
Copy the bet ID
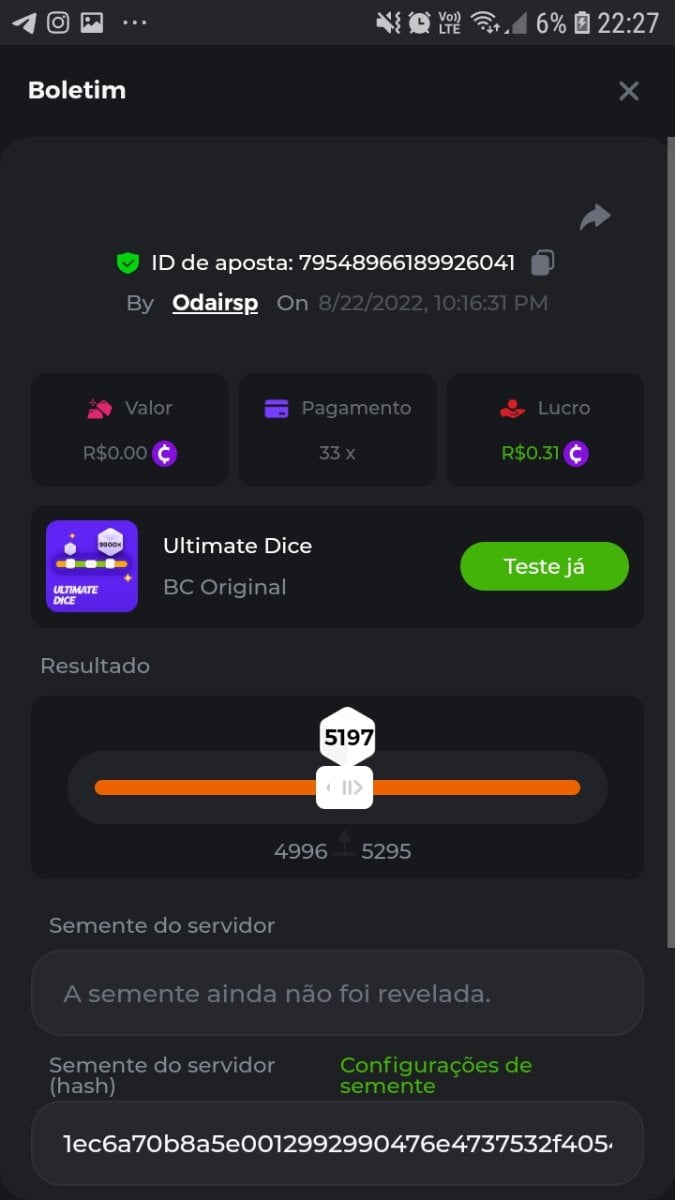542,263
